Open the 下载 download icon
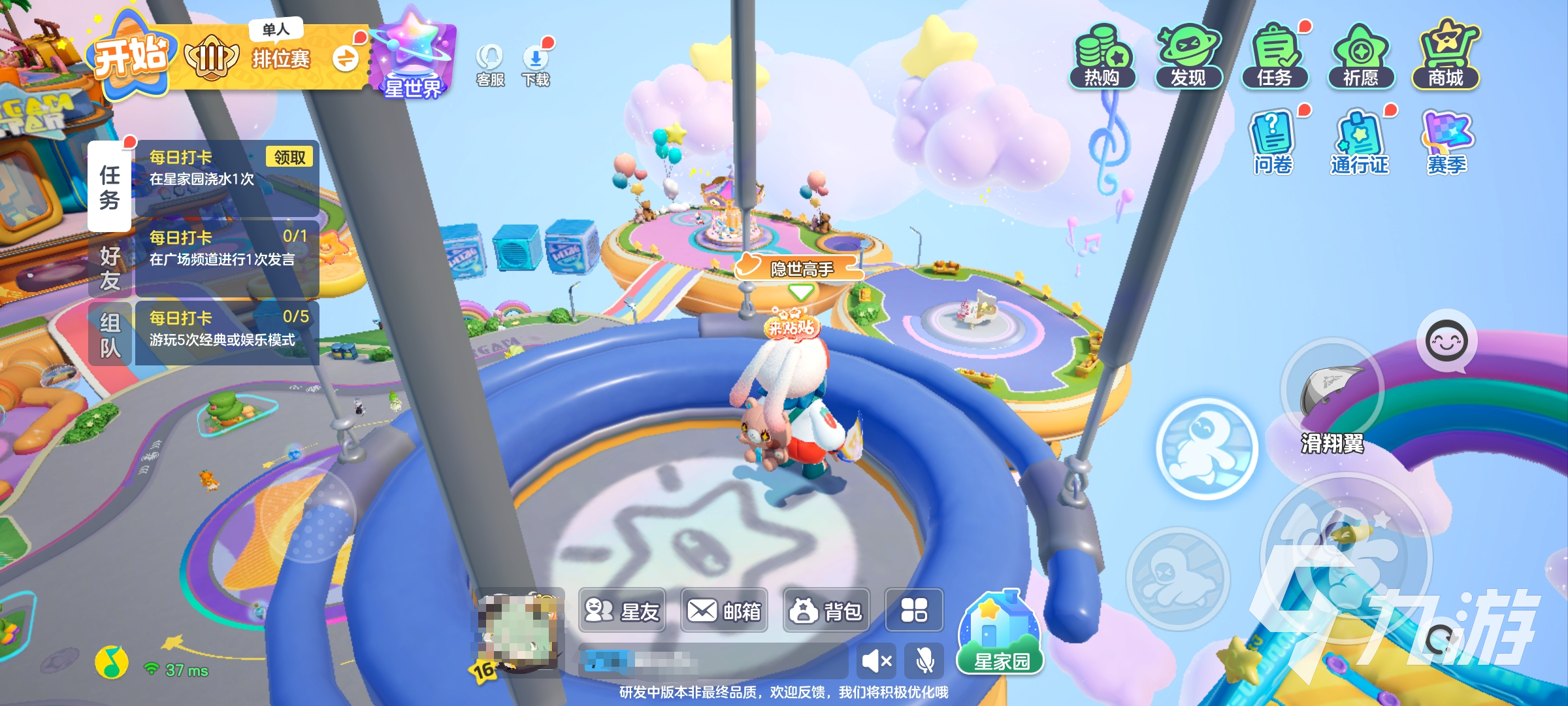The width and height of the screenshot is (1568, 706). point(536,65)
